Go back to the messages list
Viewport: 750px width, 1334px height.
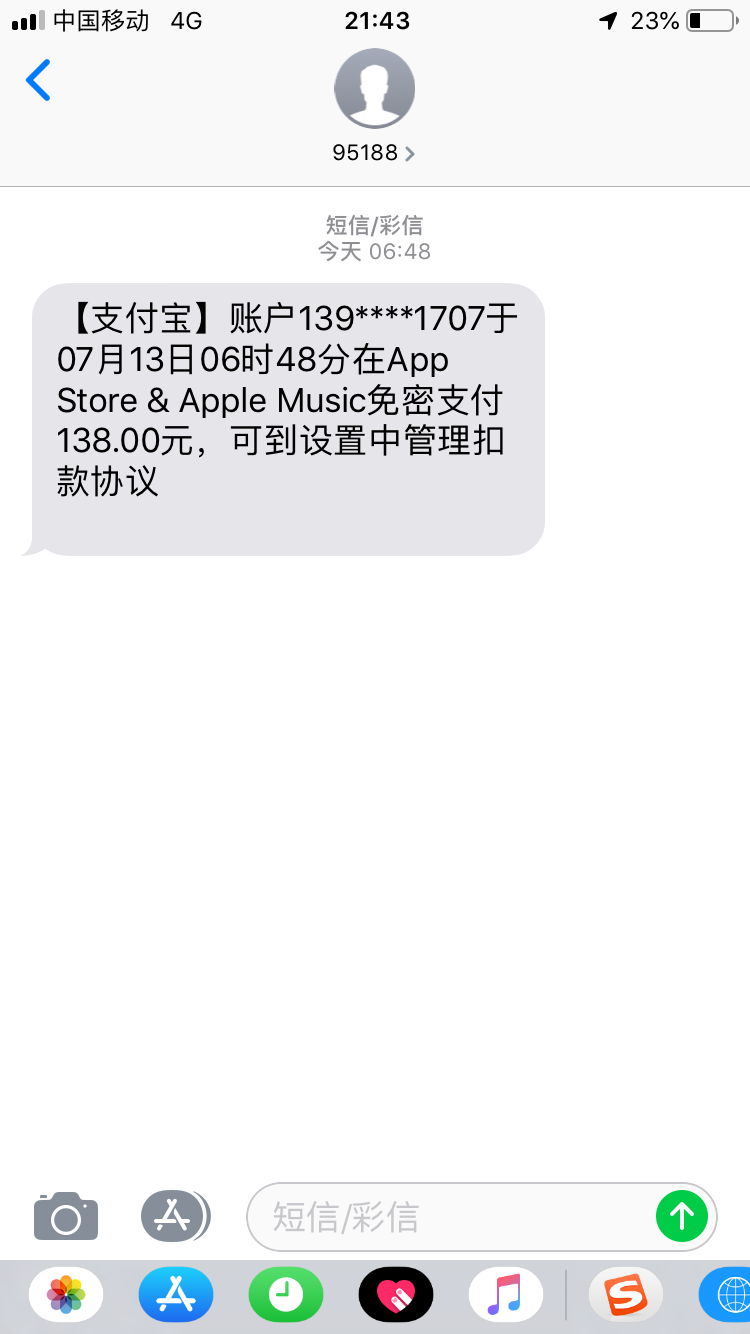point(38,80)
